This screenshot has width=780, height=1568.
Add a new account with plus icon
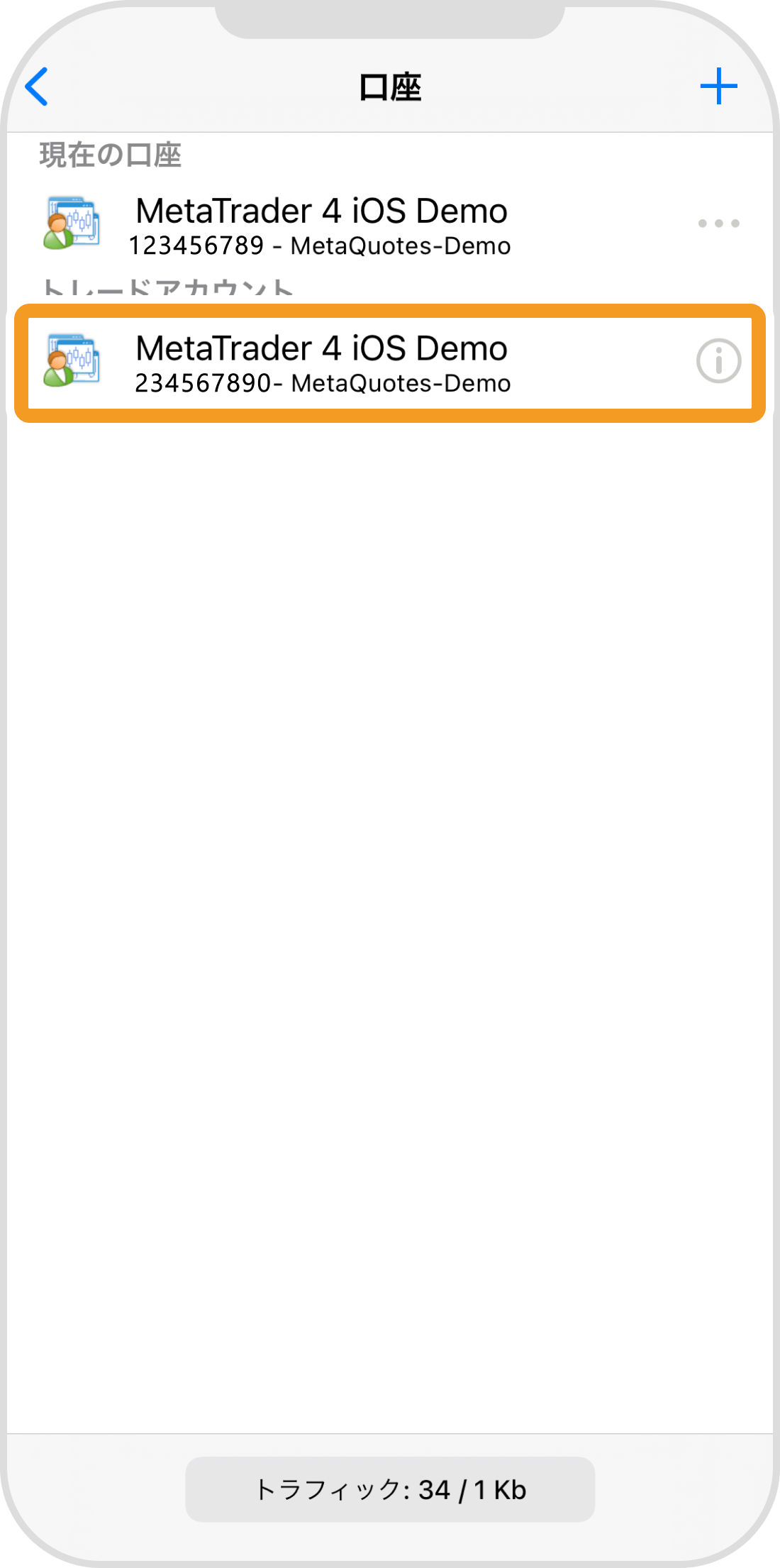[x=718, y=87]
